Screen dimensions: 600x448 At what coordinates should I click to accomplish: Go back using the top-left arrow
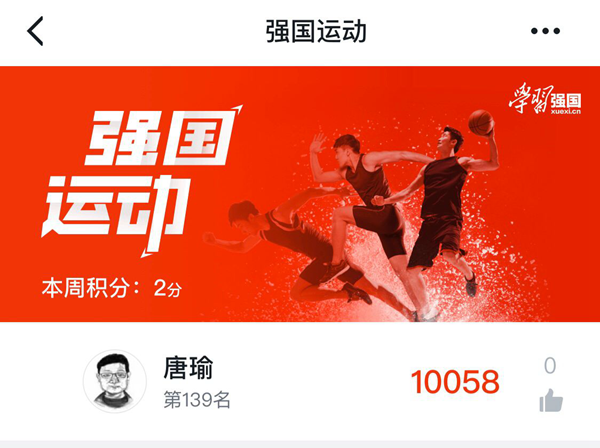pyautogui.click(x=36, y=32)
